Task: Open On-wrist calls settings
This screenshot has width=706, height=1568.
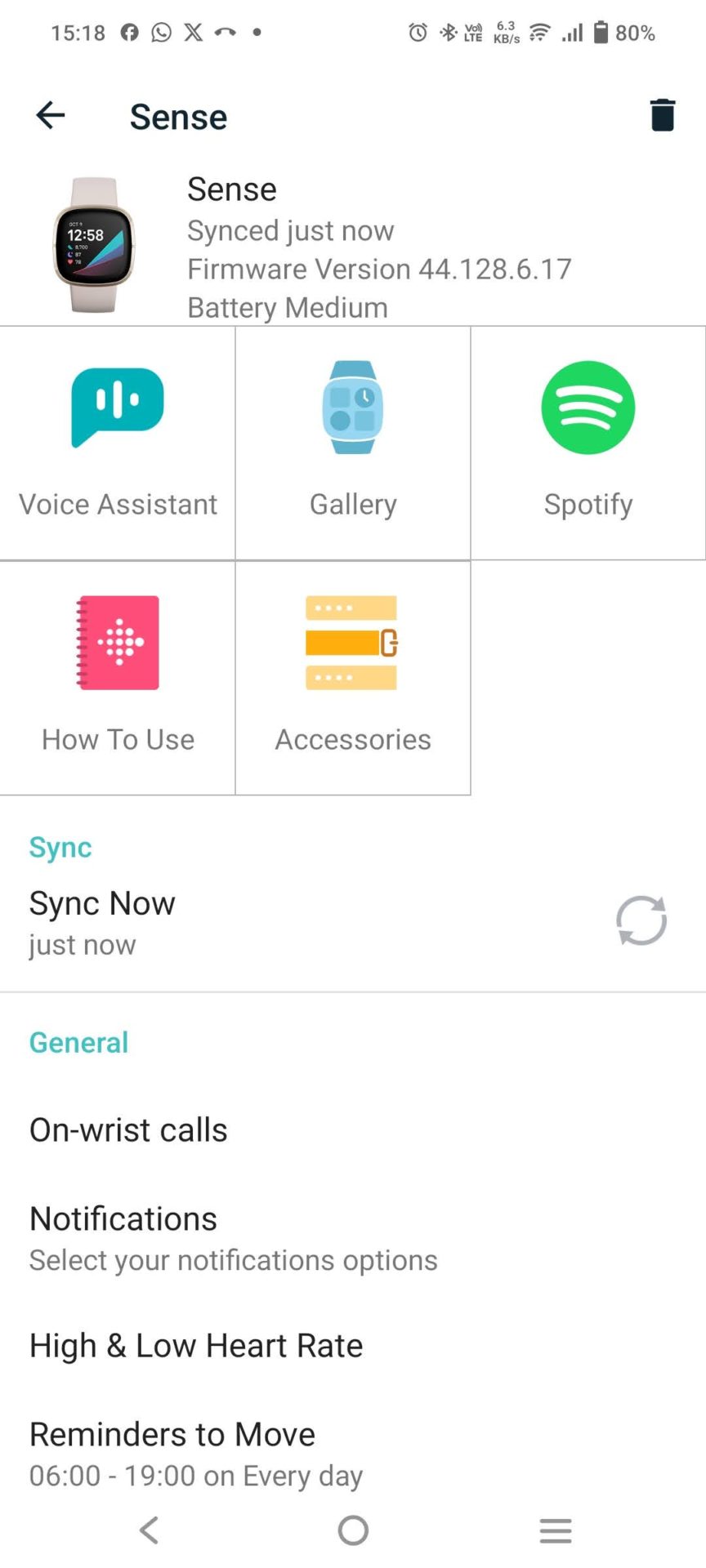Action: point(128,1129)
